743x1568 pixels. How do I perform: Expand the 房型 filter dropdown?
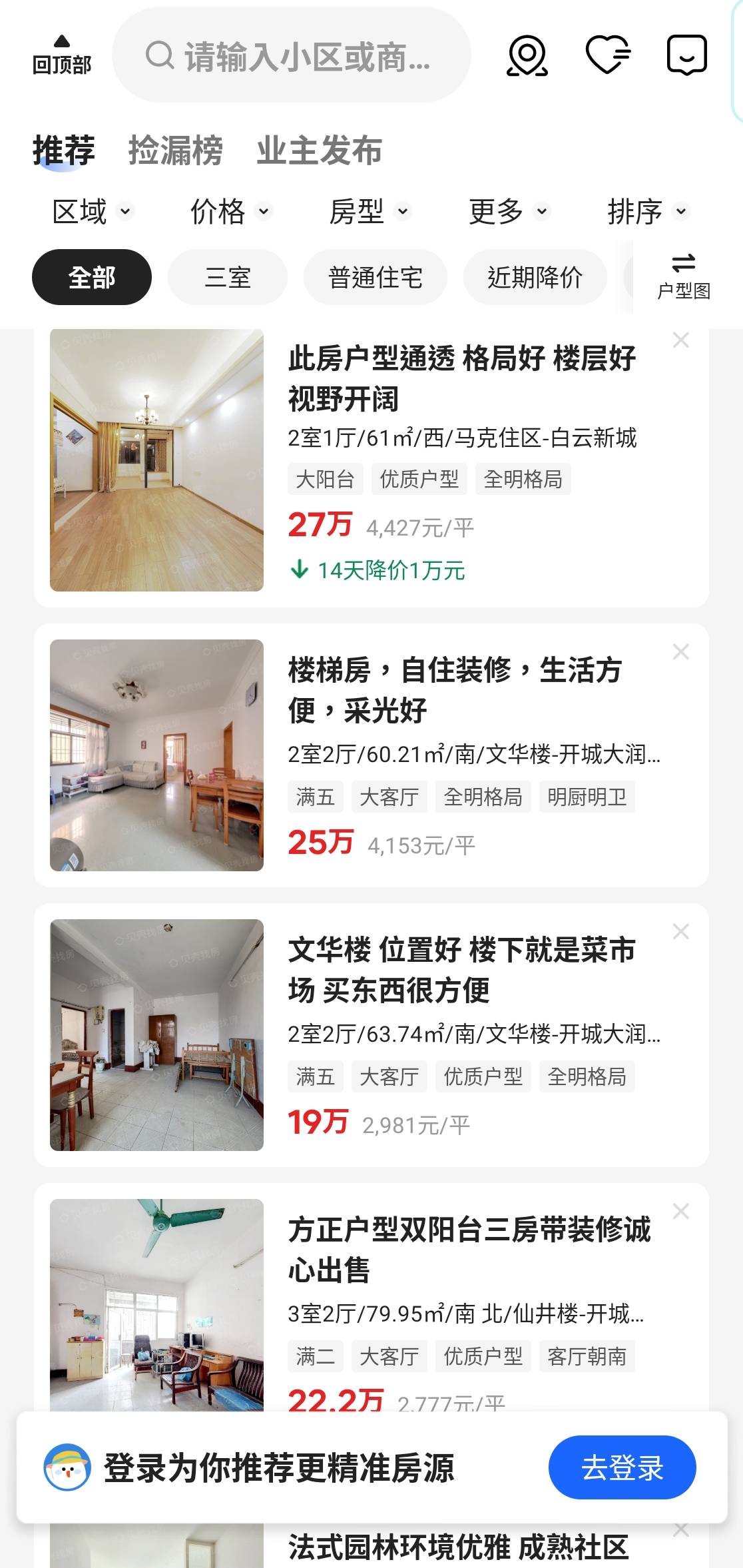click(370, 212)
